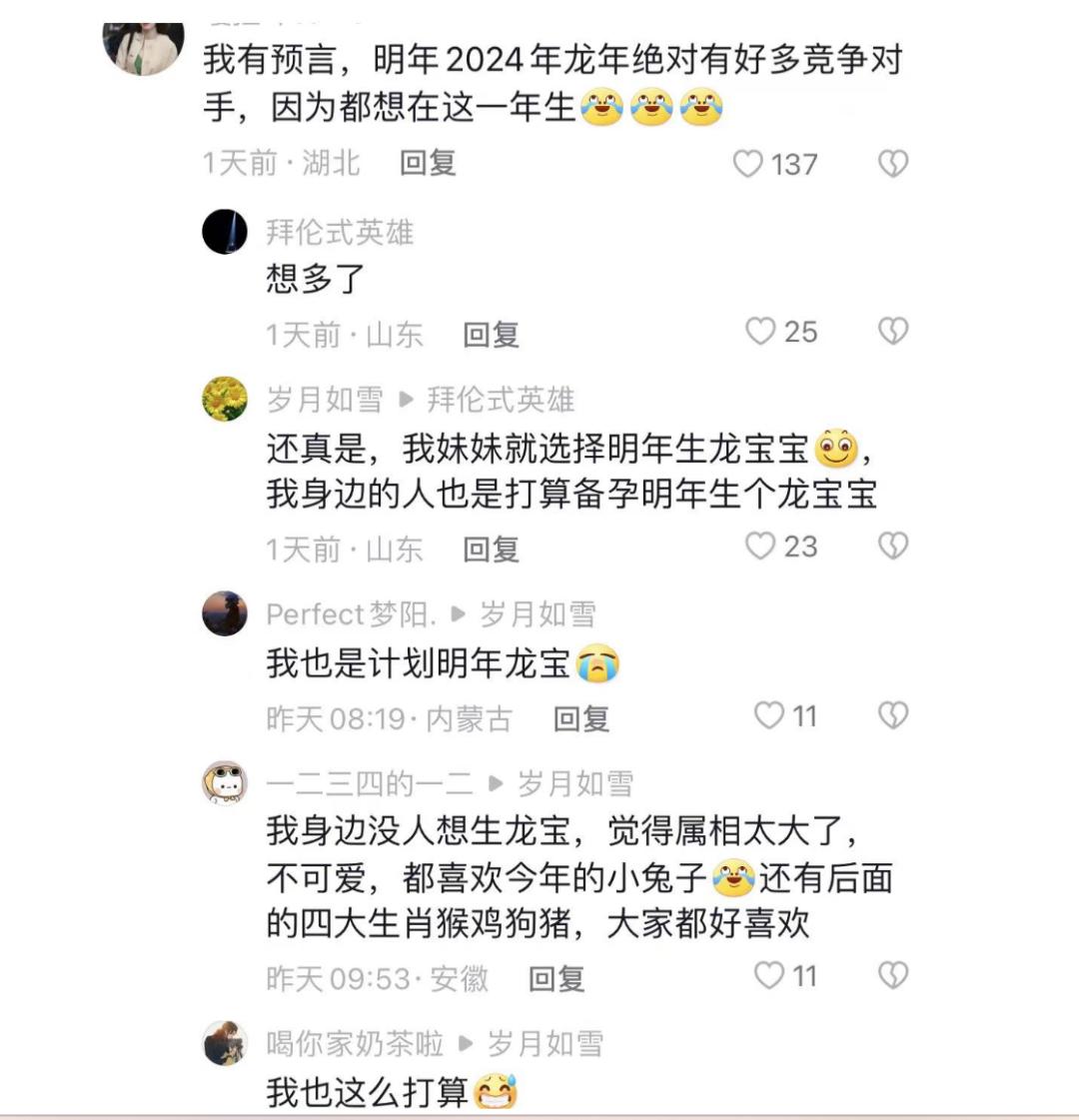Tap 回复 under Perfect梦阳.'s reply
The width and height of the screenshot is (1079, 1120).
point(580,715)
